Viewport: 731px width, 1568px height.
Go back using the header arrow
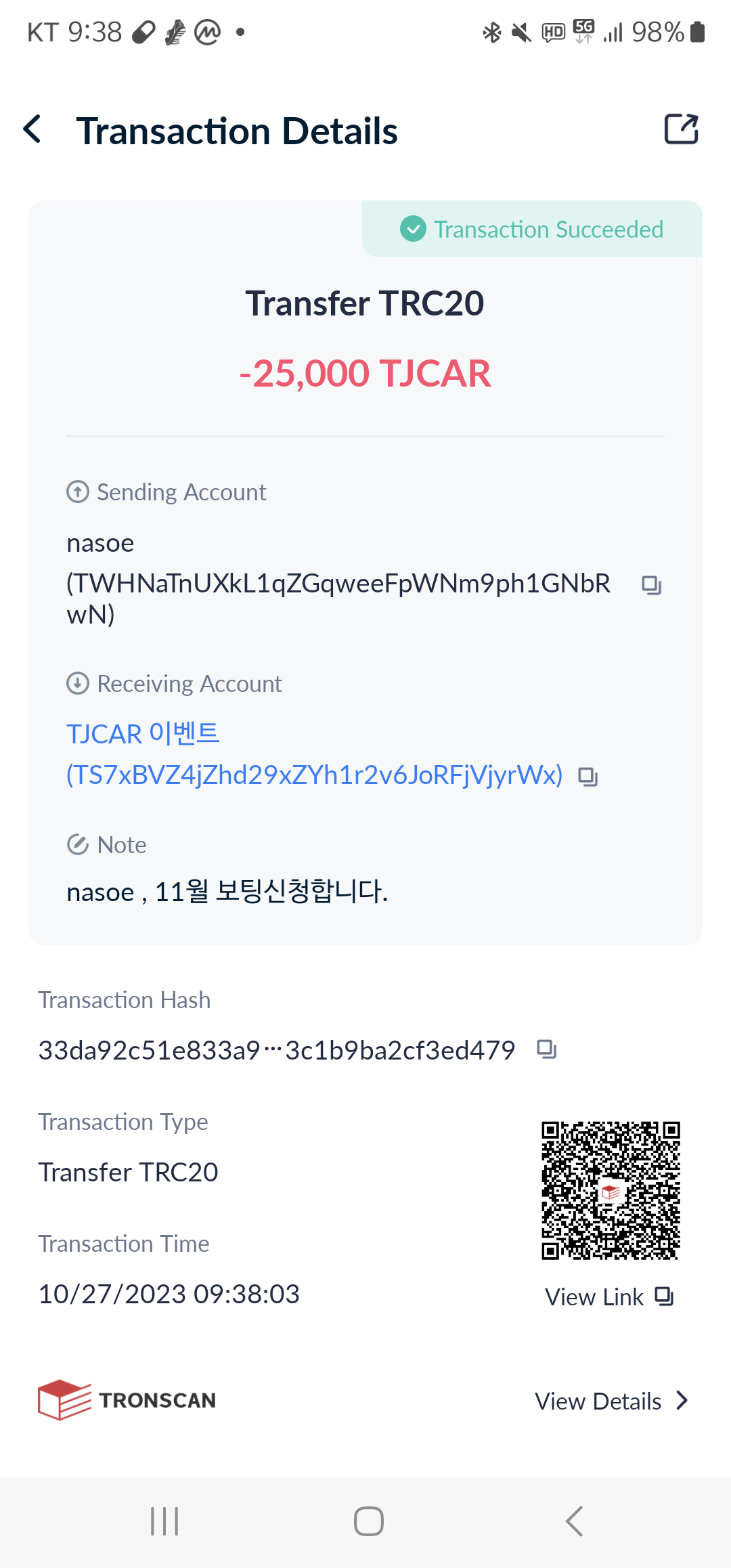click(x=32, y=129)
